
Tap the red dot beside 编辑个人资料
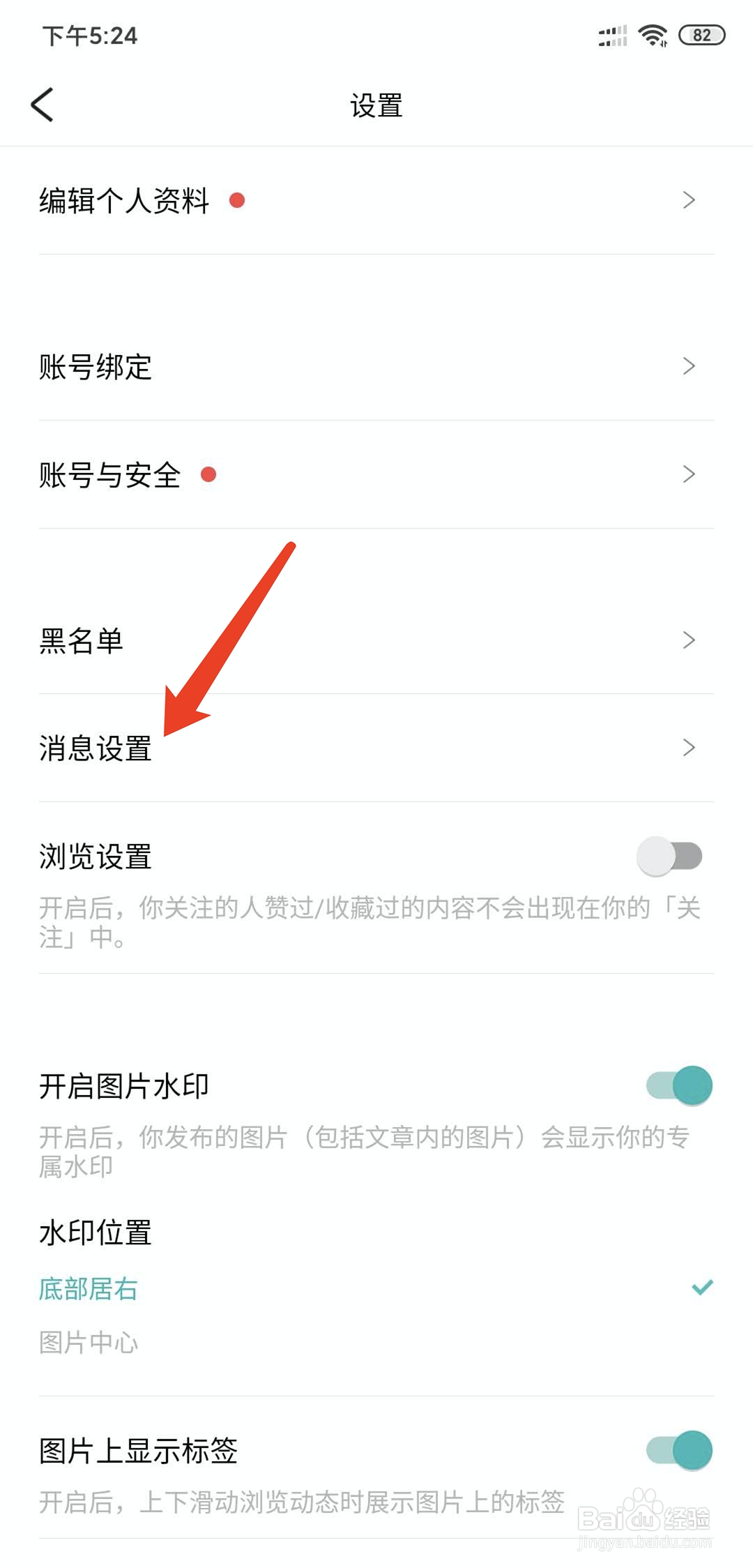[x=237, y=202]
